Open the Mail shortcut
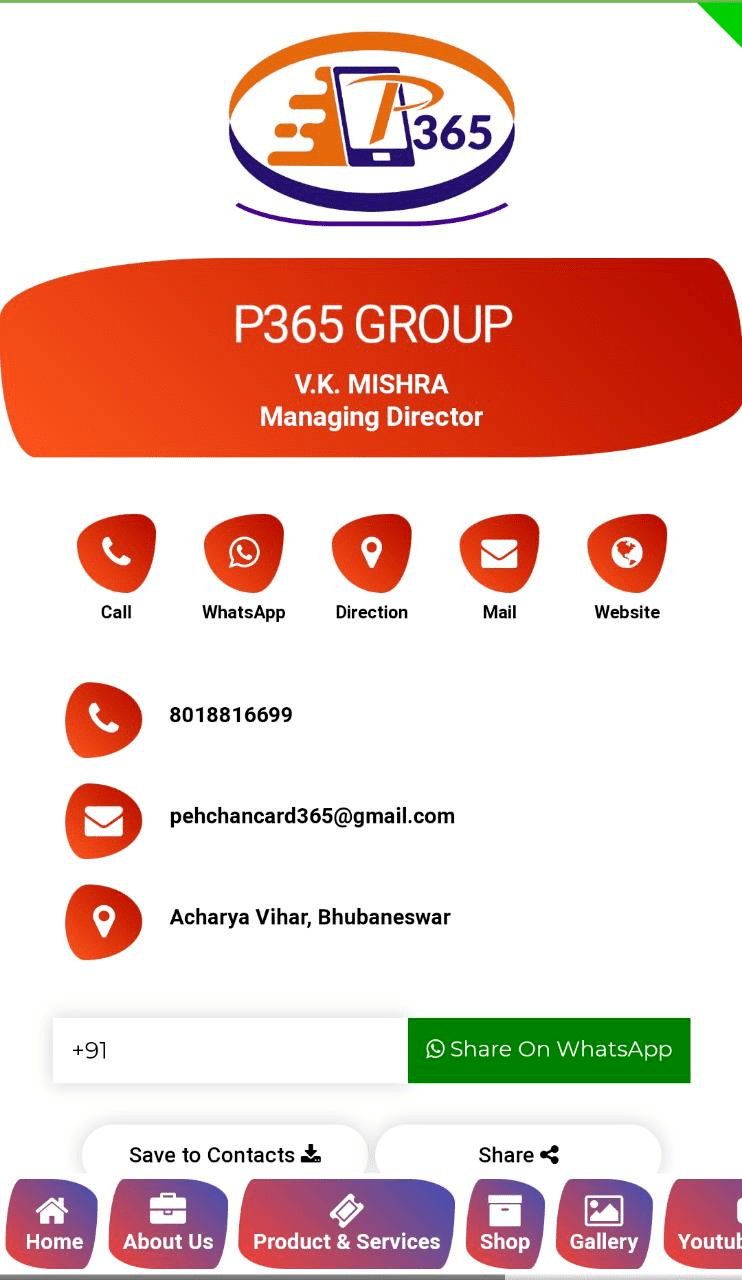 click(x=499, y=553)
